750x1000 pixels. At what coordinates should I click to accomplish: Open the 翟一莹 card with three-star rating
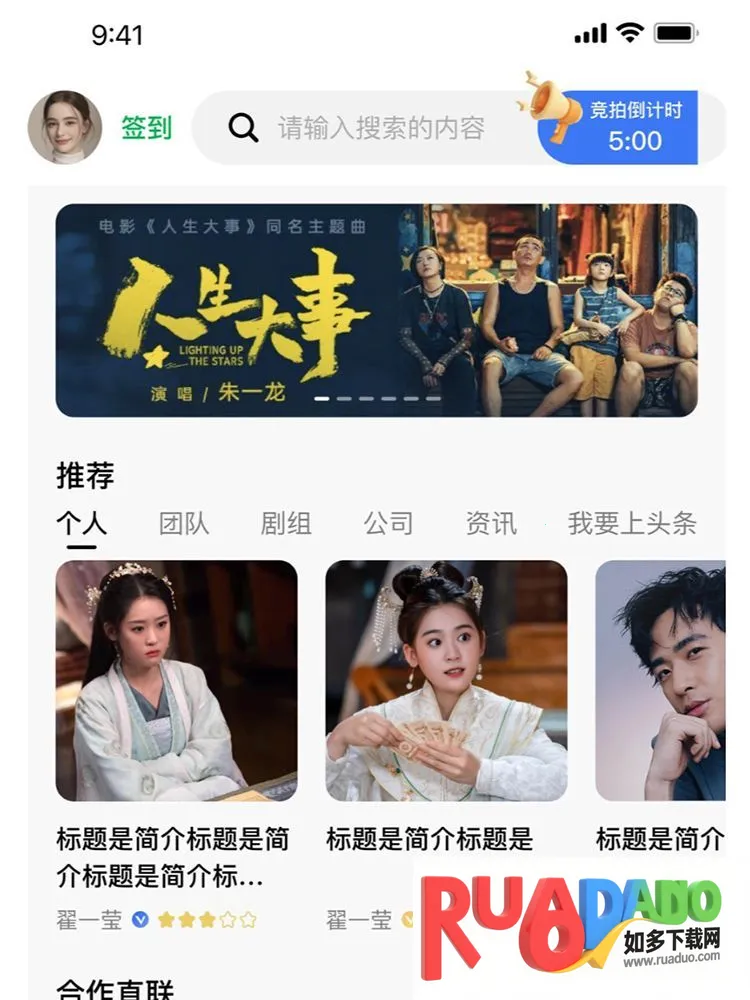click(x=176, y=680)
